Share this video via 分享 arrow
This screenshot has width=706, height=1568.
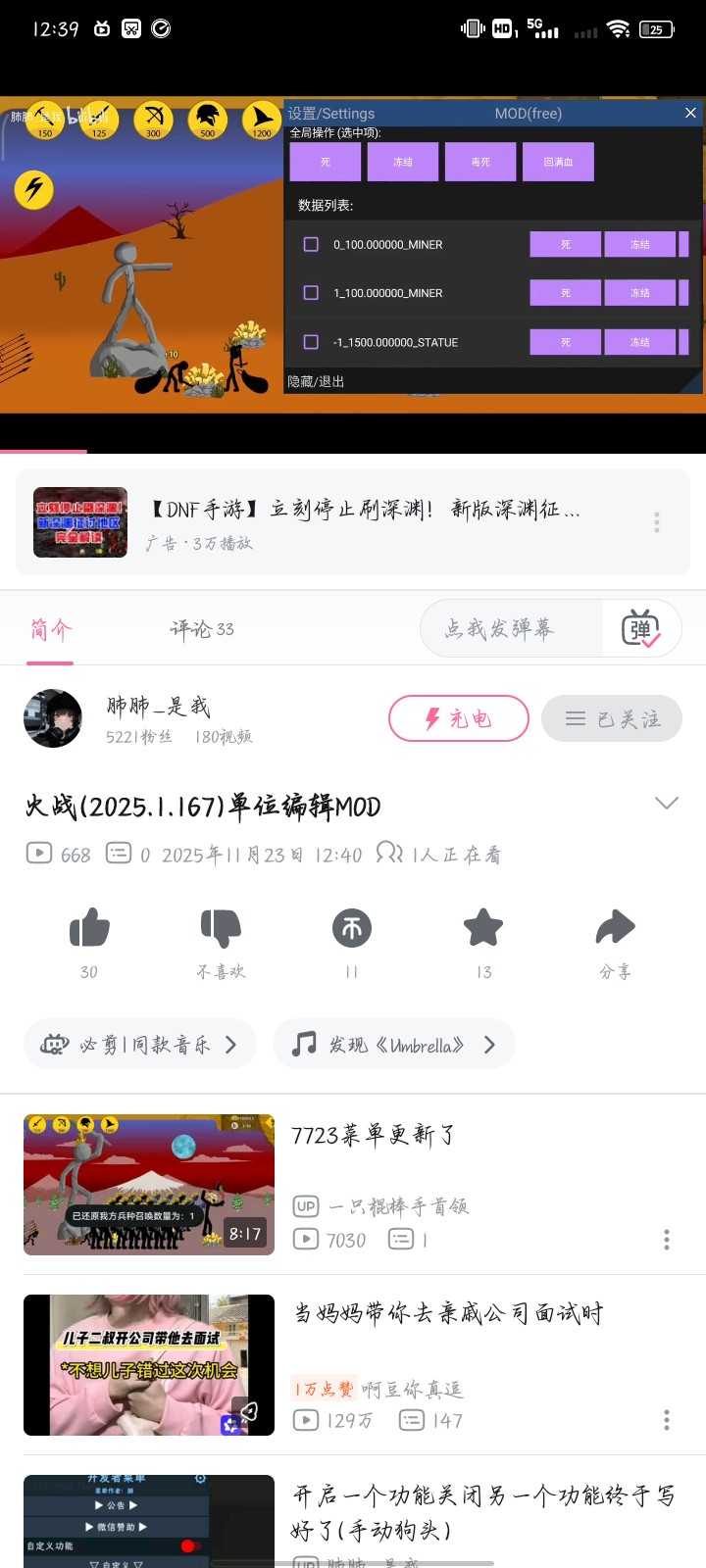pos(615,929)
